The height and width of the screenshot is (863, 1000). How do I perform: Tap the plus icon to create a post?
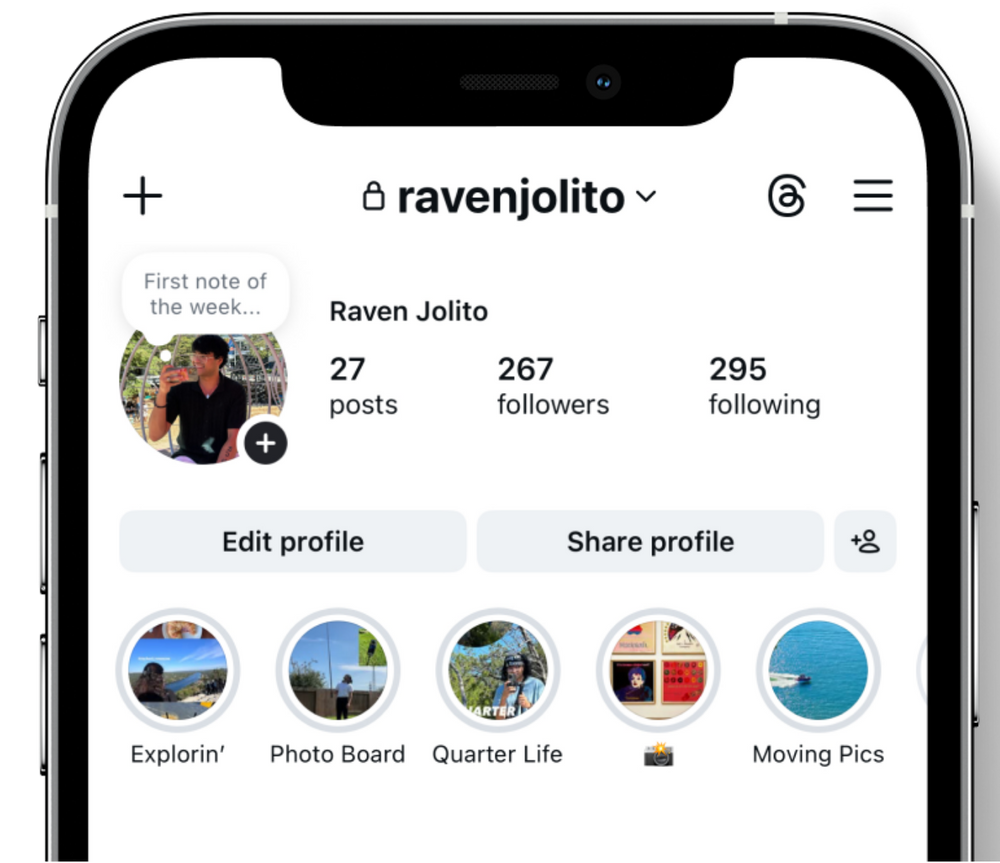point(142,196)
